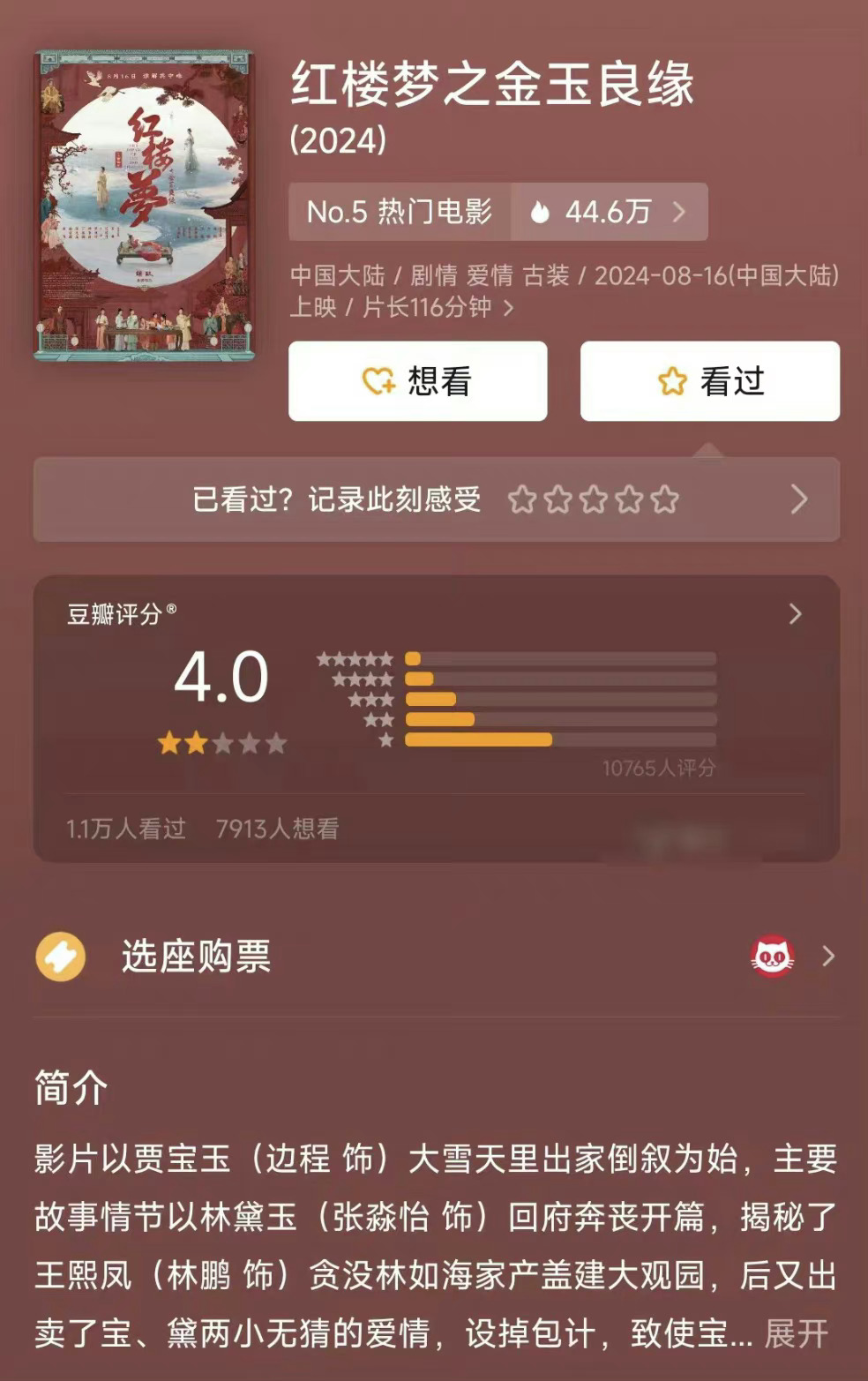
Task: Tap 想看 to add movie to wishlist
Action: pos(416,380)
